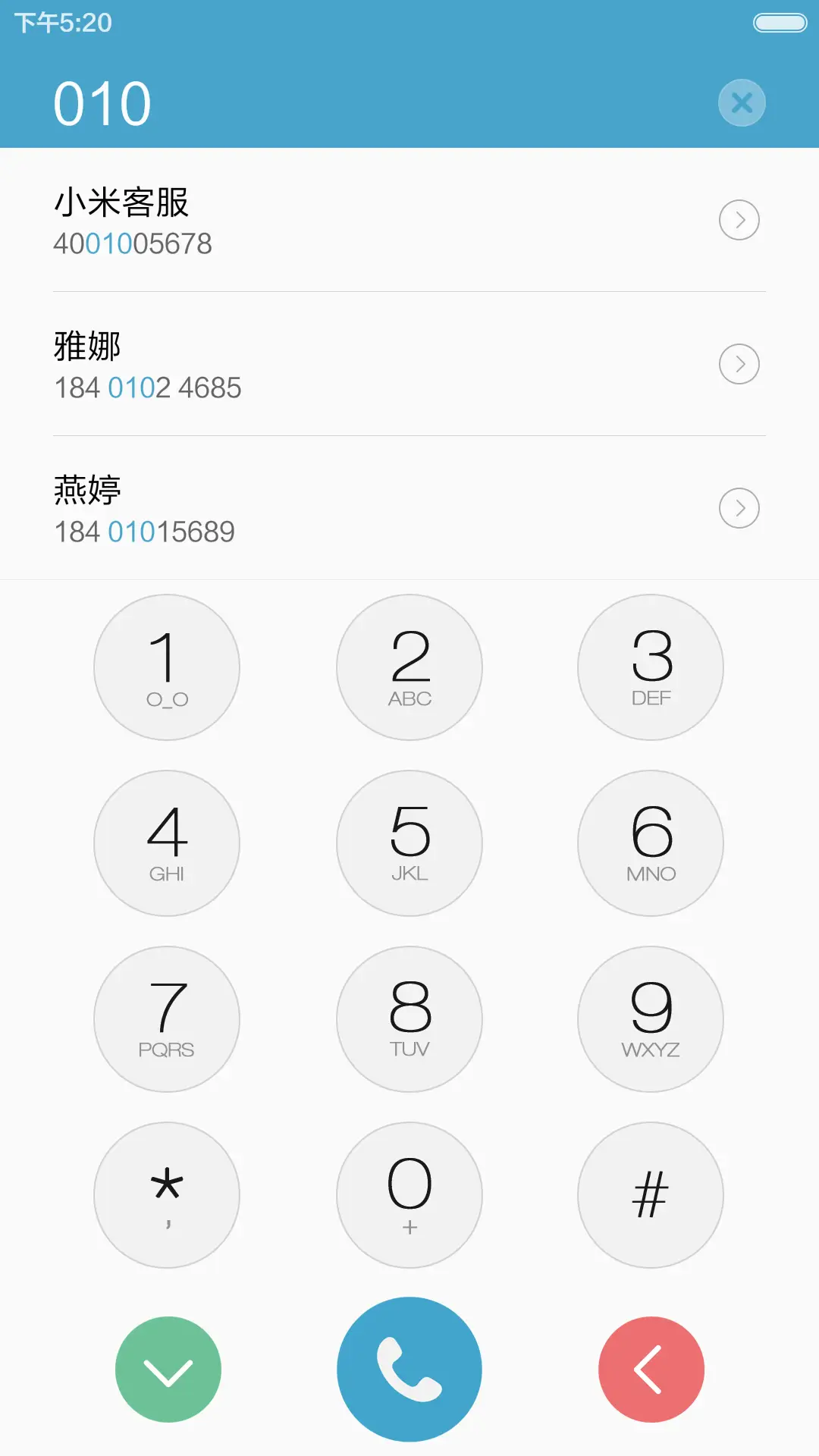Select the 燕婷 contact entry

click(341, 508)
